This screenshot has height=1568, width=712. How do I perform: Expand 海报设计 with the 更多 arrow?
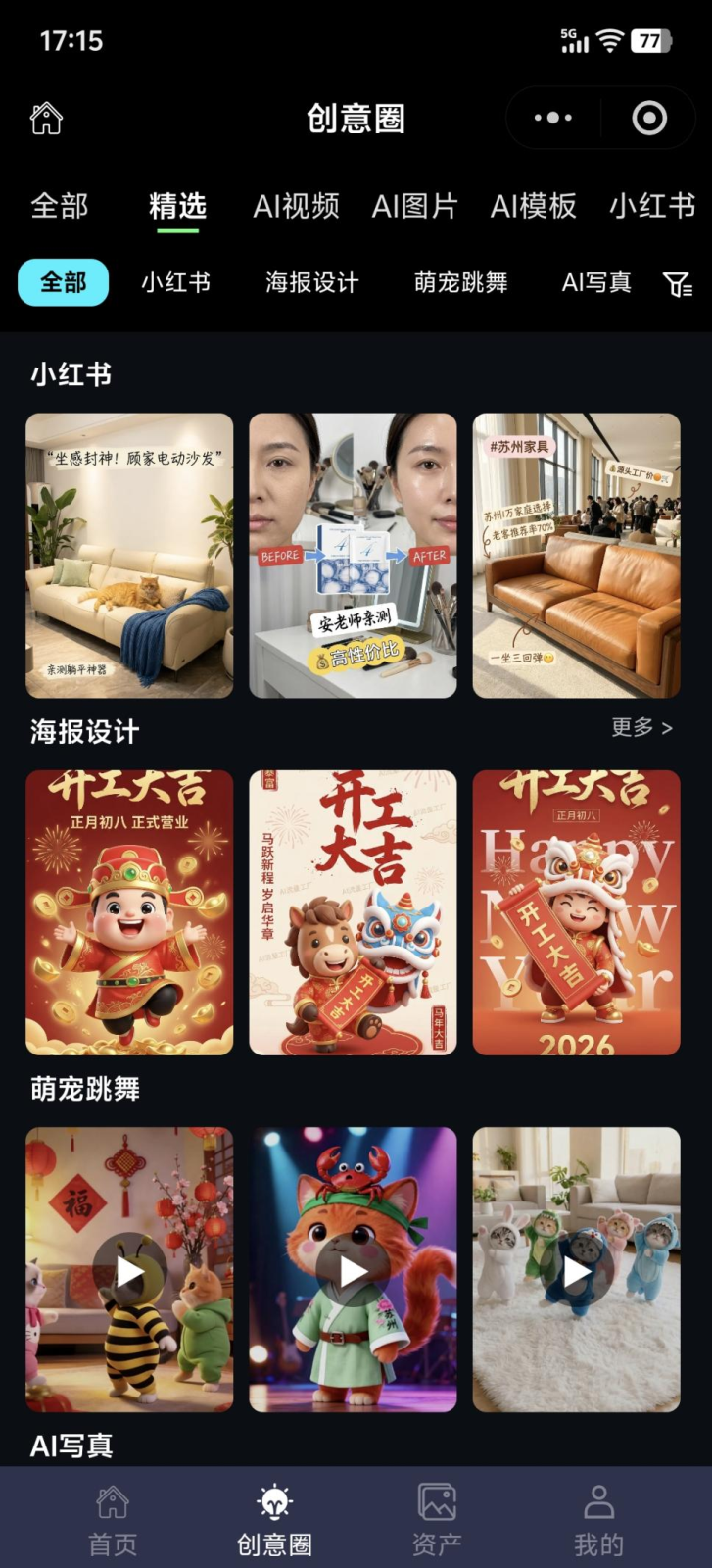click(x=641, y=729)
